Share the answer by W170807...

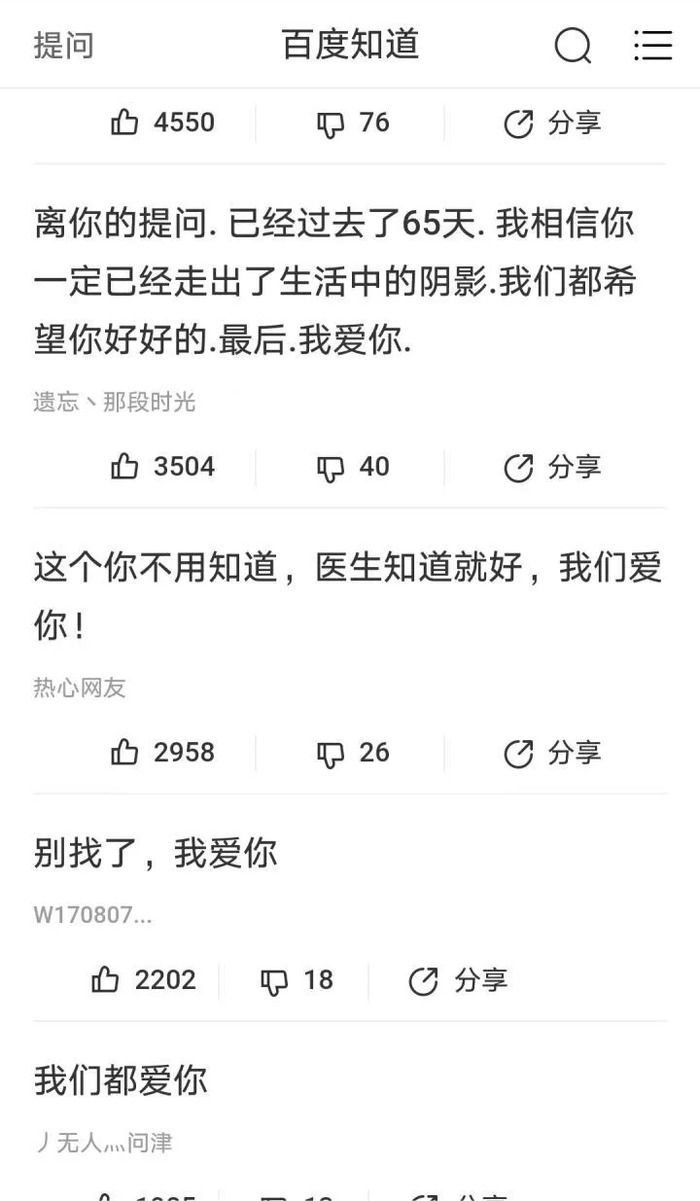[x=458, y=980]
